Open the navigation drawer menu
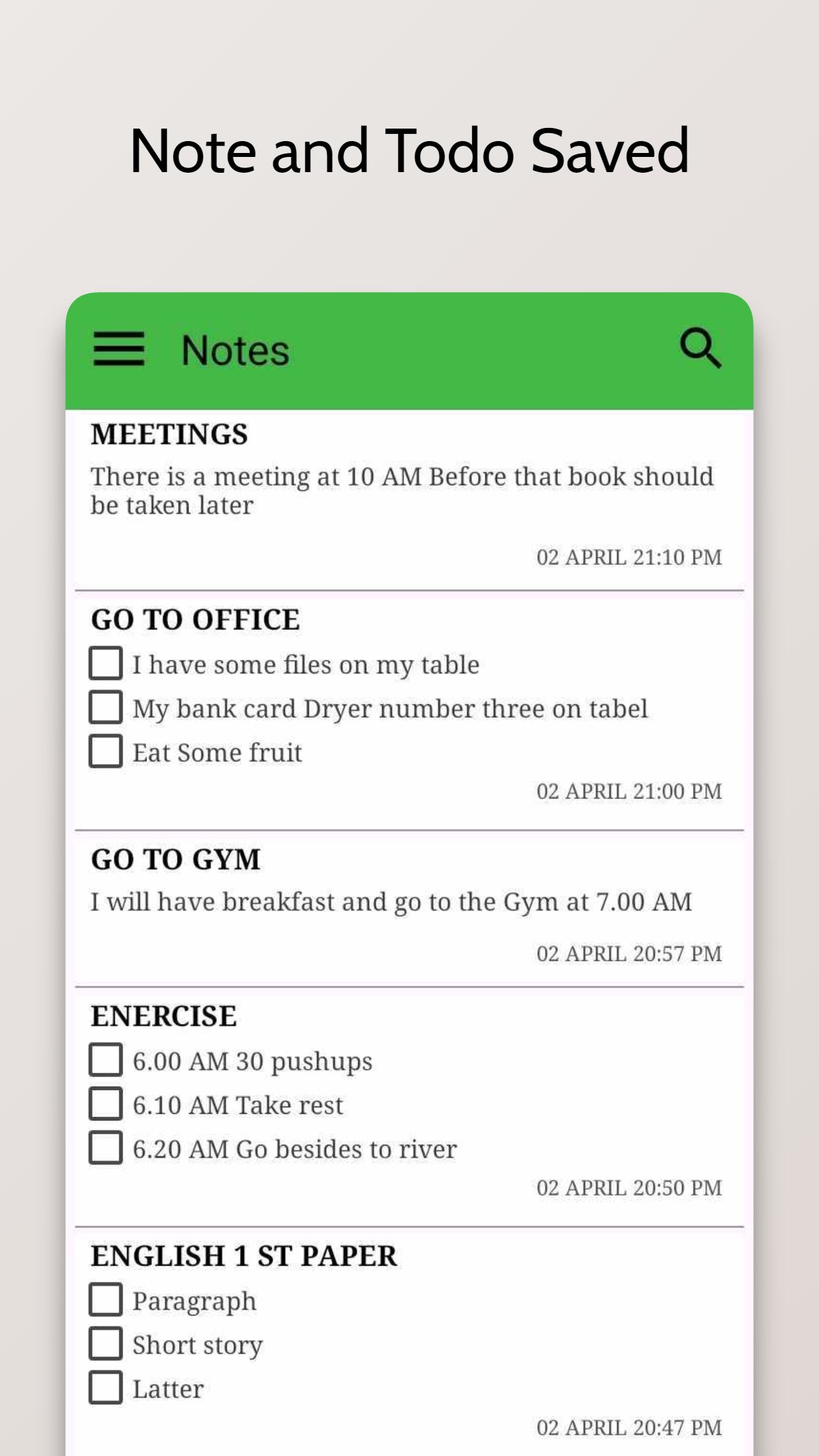This screenshot has height=1456, width=819. point(119,350)
